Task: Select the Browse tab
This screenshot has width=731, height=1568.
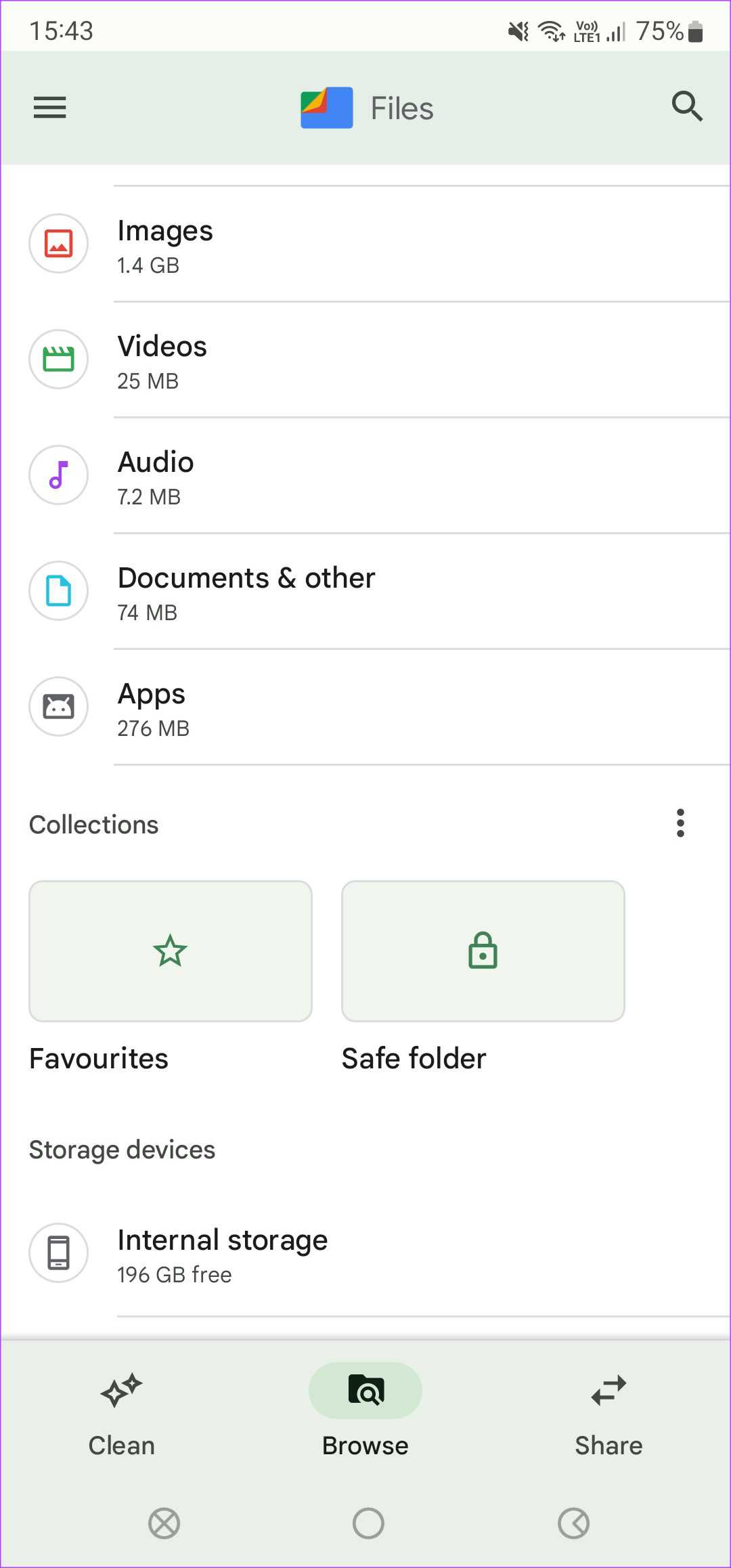Action: pyautogui.click(x=365, y=1411)
